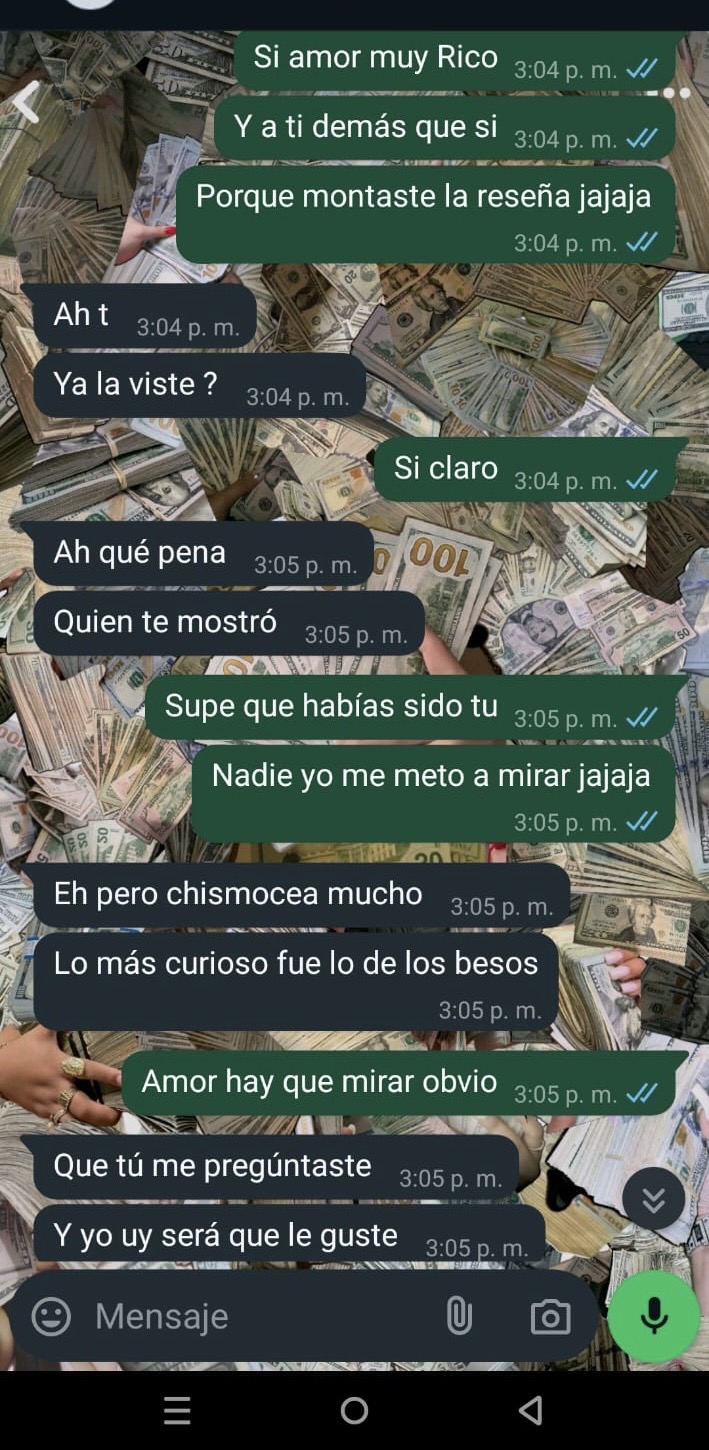Tap the system back triangle
This screenshot has width=709, height=1450.
point(531,1410)
